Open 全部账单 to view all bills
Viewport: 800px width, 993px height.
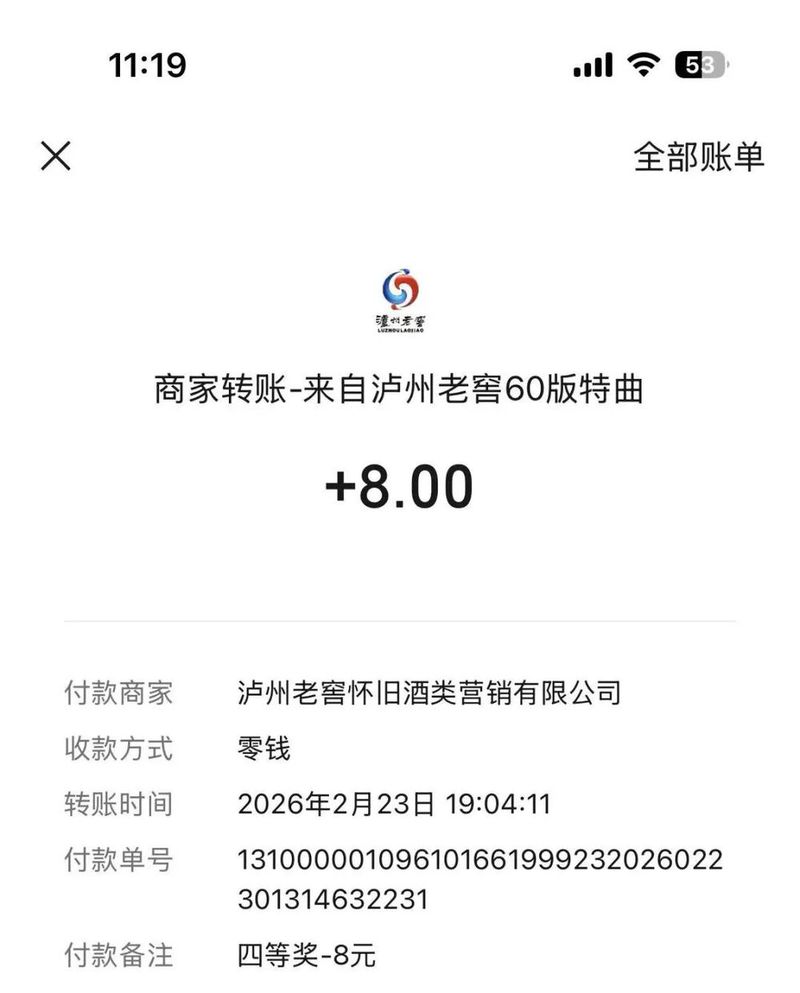pyautogui.click(x=699, y=157)
